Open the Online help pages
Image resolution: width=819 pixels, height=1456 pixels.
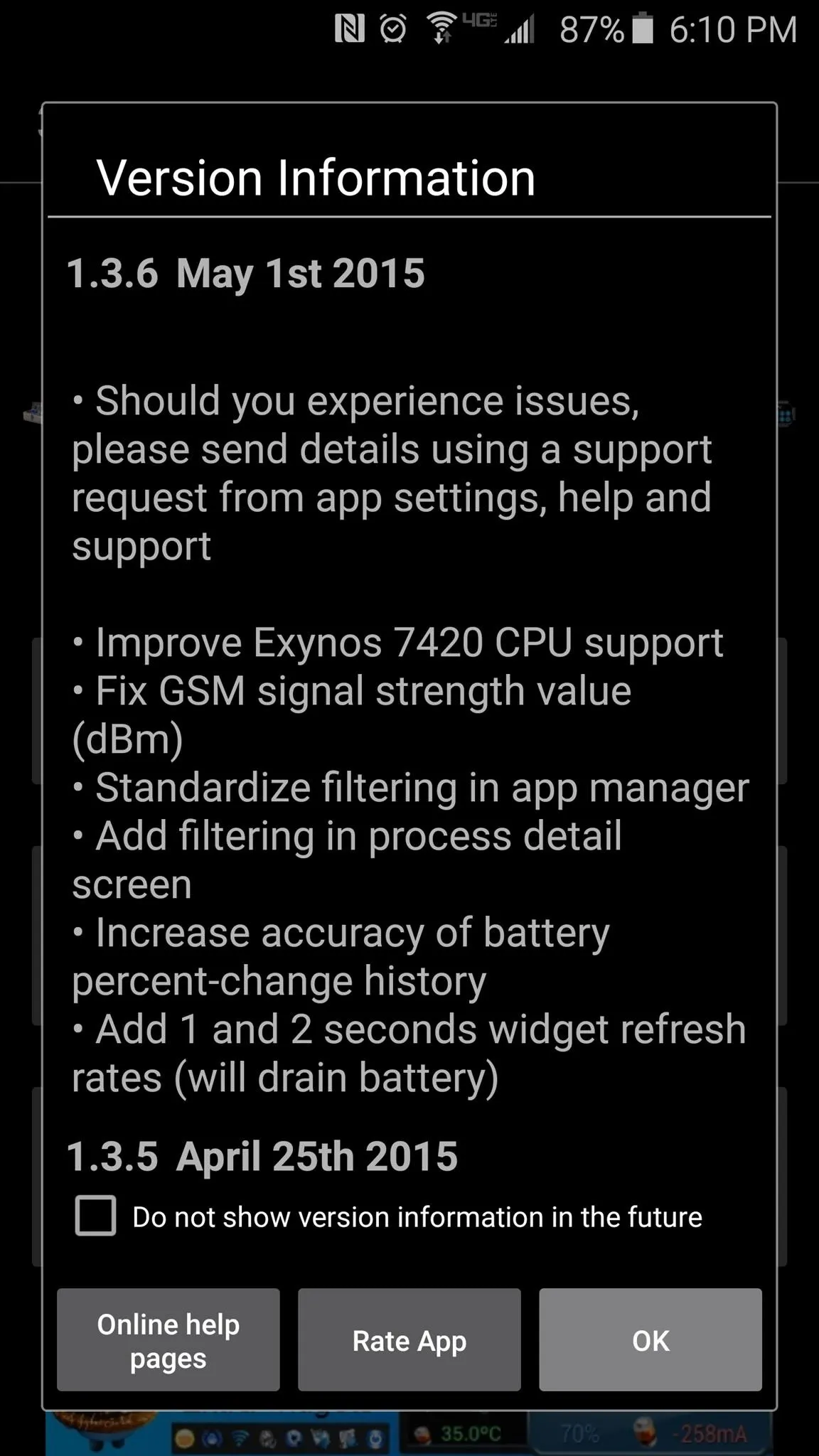[x=168, y=1340]
